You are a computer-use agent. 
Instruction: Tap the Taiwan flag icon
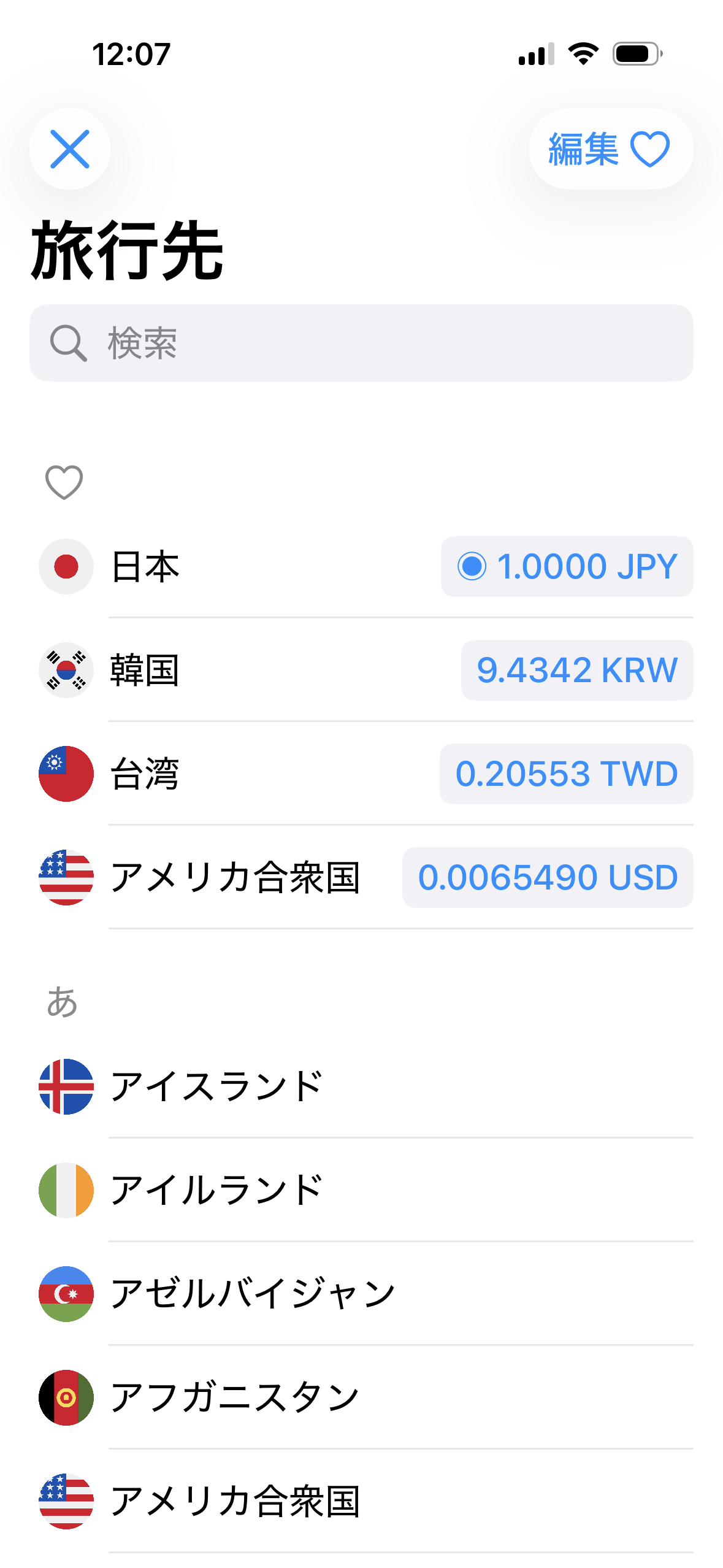click(66, 774)
